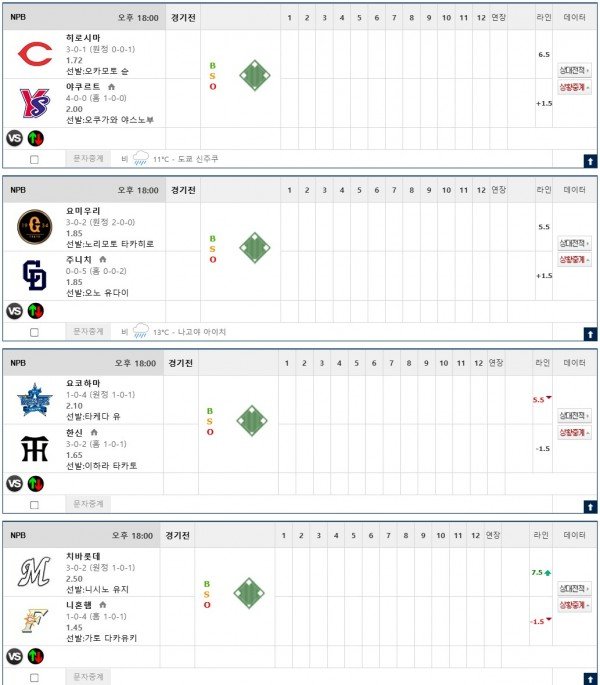Open 상황중계 for the 치바롯데 vs 니혼햄 game
Viewport: 600px width, 685px height.
point(574,606)
